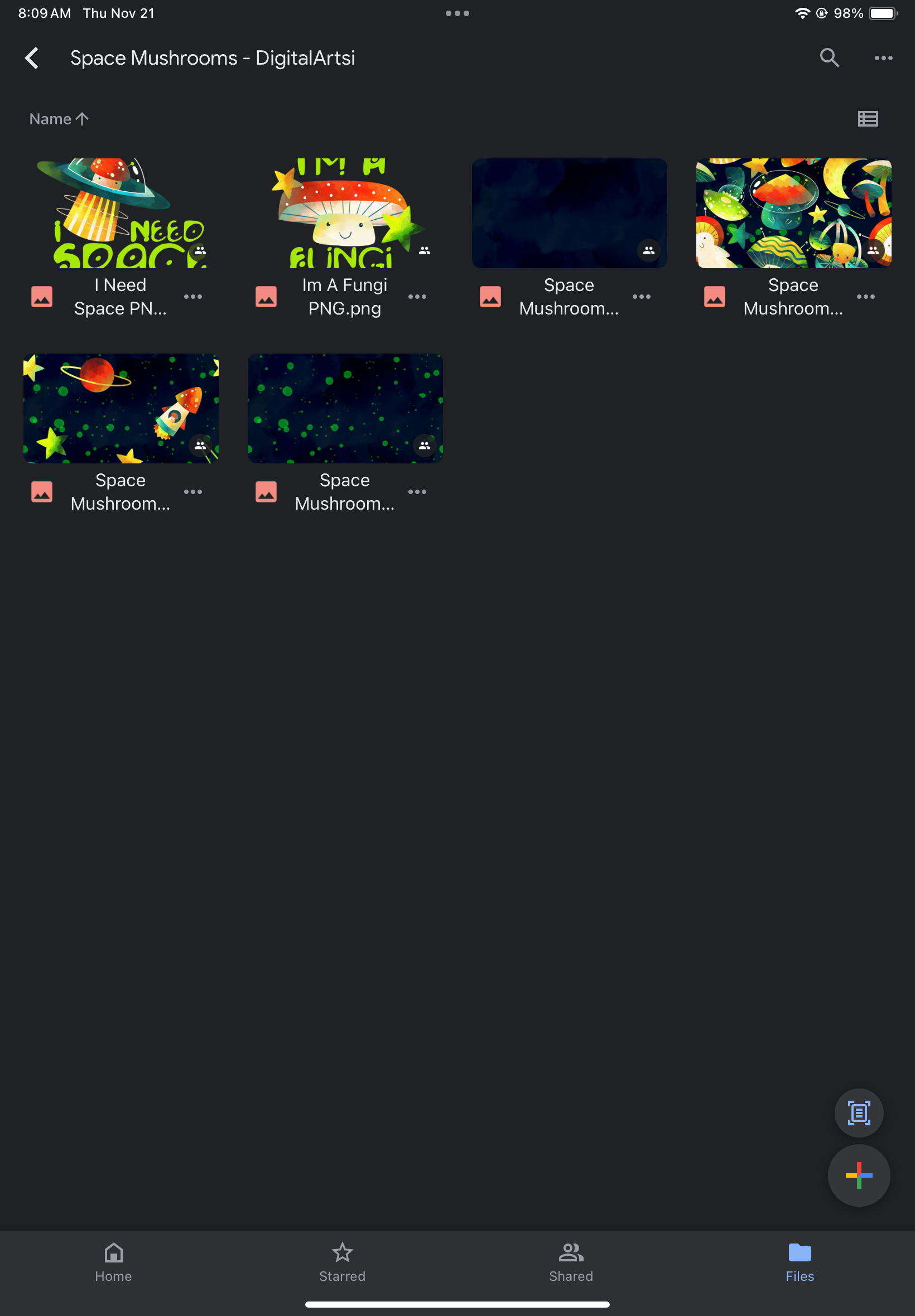
Task: Open search in this folder
Action: tap(829, 58)
